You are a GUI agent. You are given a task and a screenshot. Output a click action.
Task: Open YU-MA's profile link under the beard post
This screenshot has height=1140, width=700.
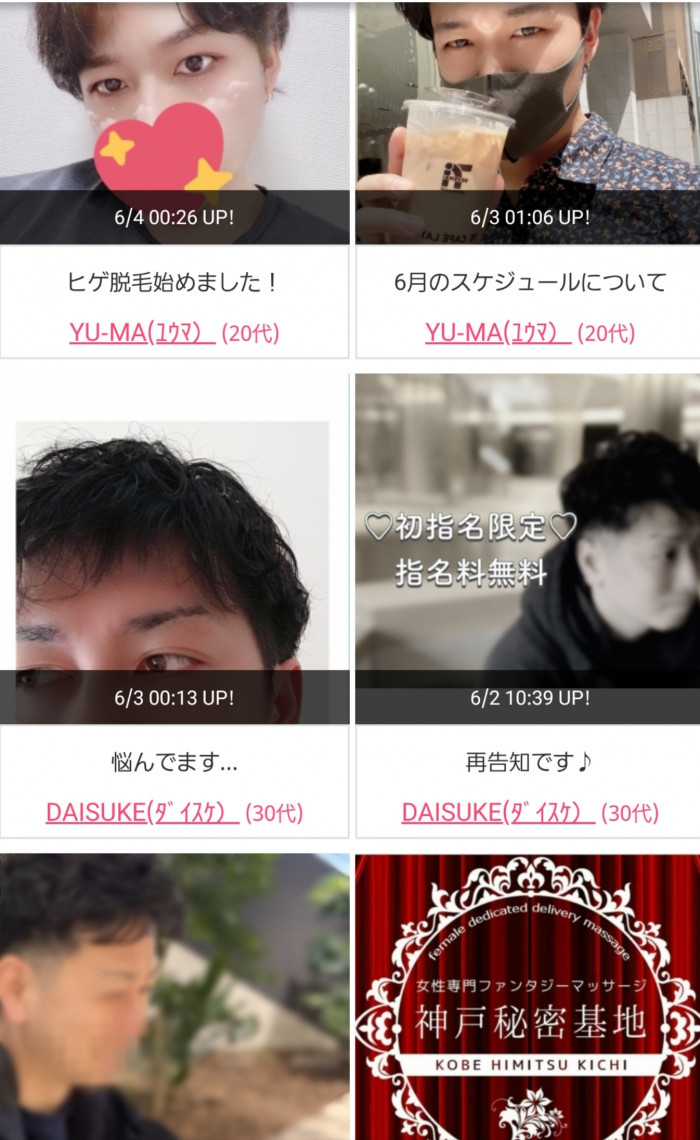[x=142, y=333]
